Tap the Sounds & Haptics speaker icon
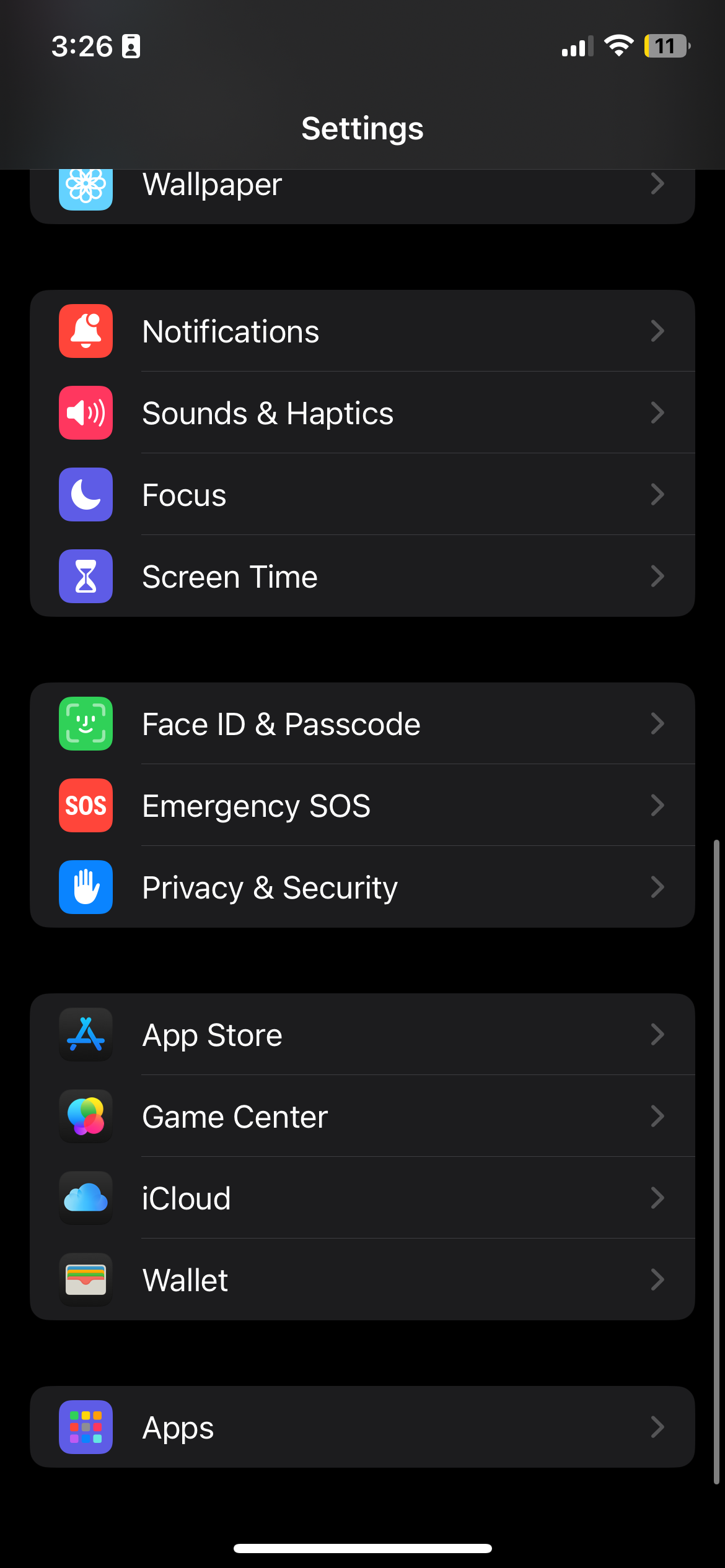Image resolution: width=725 pixels, height=1568 pixels. click(x=86, y=412)
